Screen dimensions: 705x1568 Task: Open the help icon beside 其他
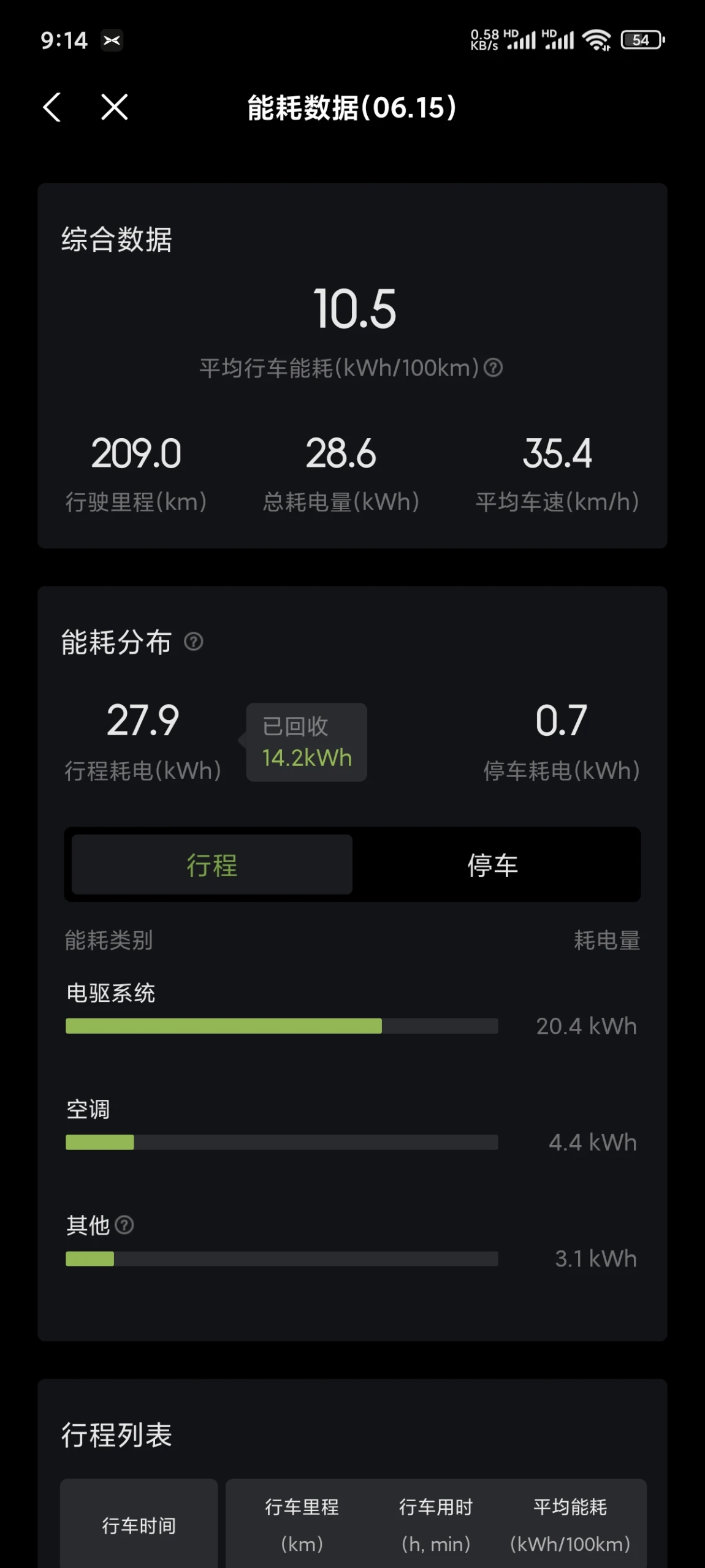(x=124, y=1225)
